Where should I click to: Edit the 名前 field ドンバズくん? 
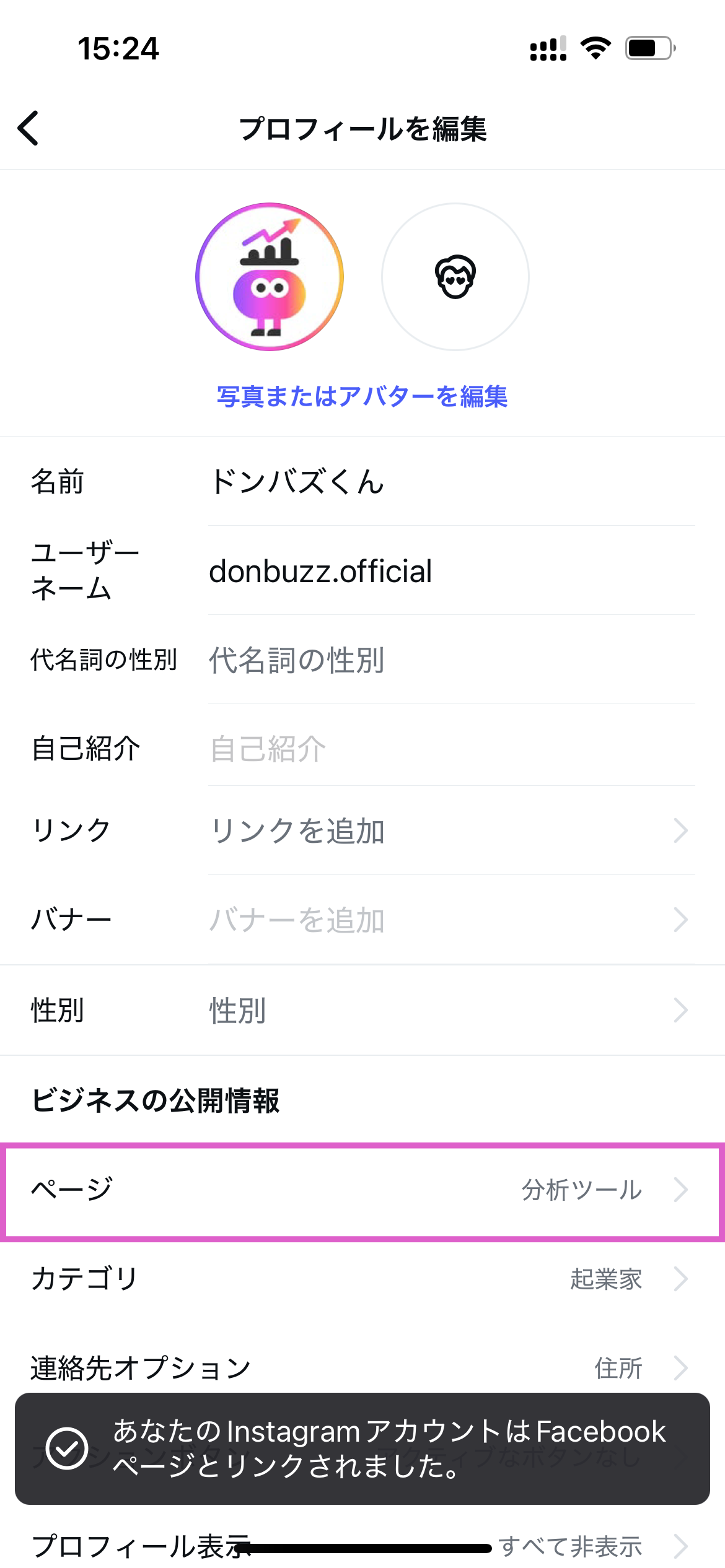point(451,482)
